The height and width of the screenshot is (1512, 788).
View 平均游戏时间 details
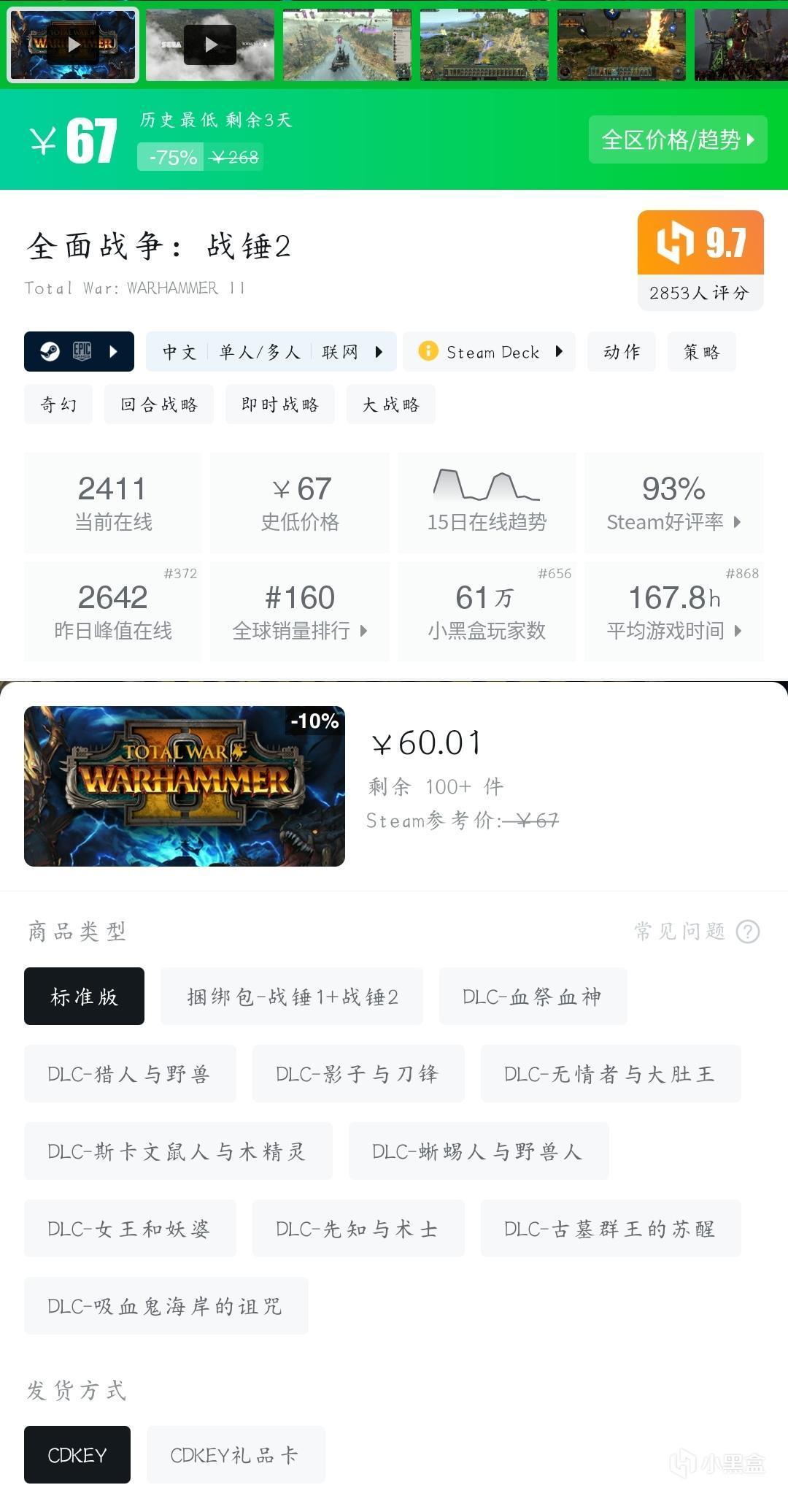click(673, 612)
